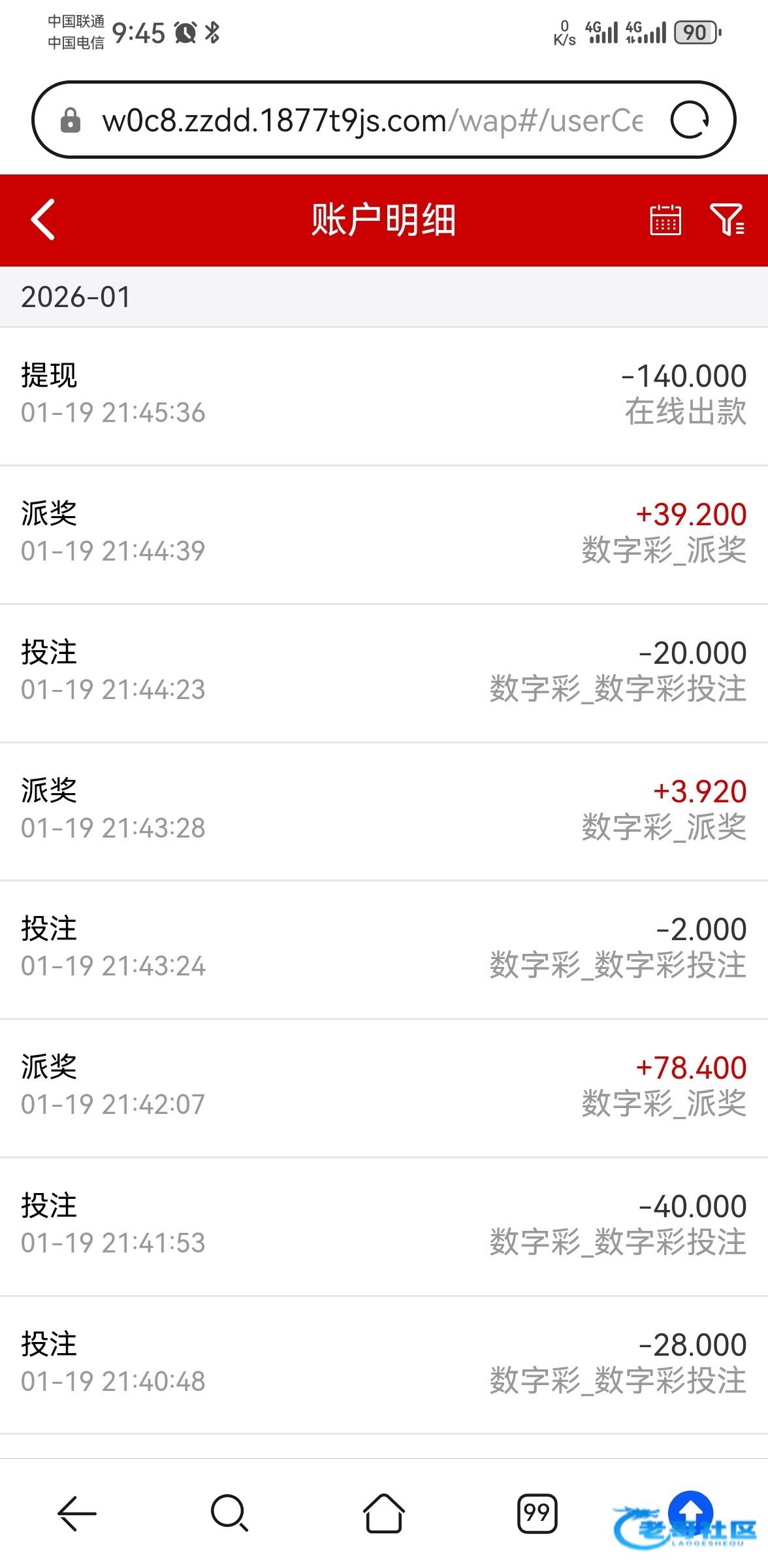768x1568 pixels.
Task: Open the calendar date picker
Action: tap(665, 220)
